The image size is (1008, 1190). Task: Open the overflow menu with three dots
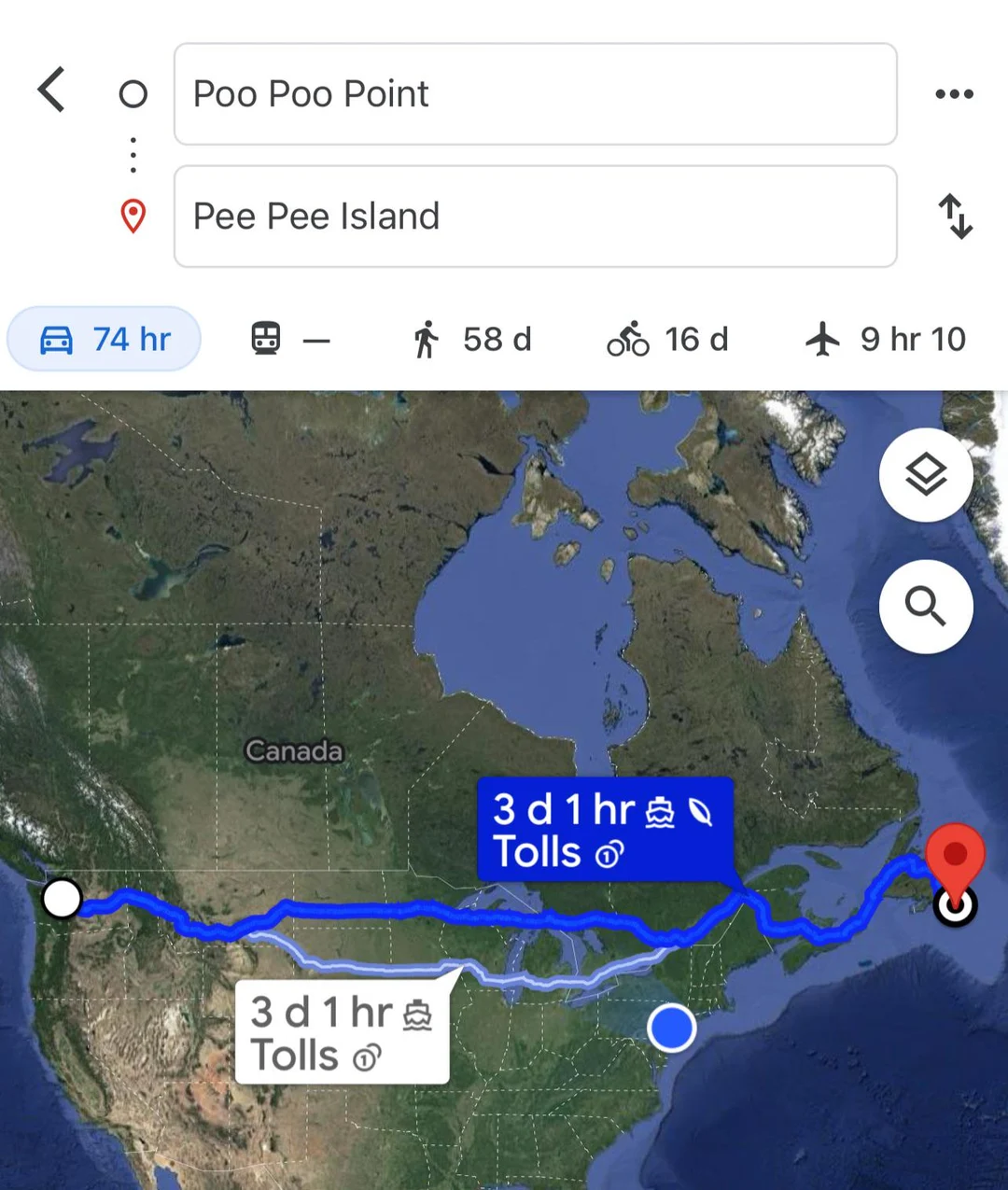coord(955,93)
